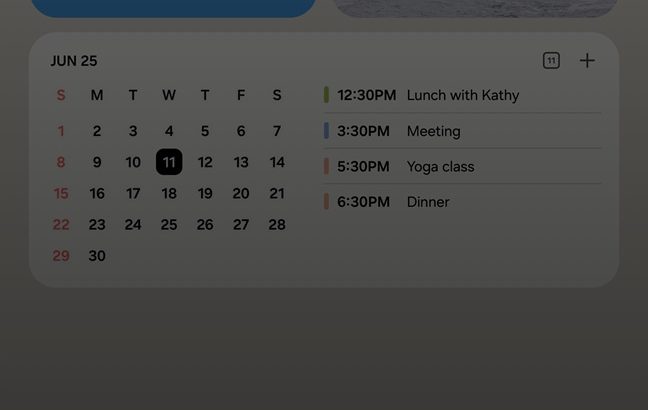Screen dimensions: 648x410
Task: Choose June 25 on the calendar
Action: [169, 225]
